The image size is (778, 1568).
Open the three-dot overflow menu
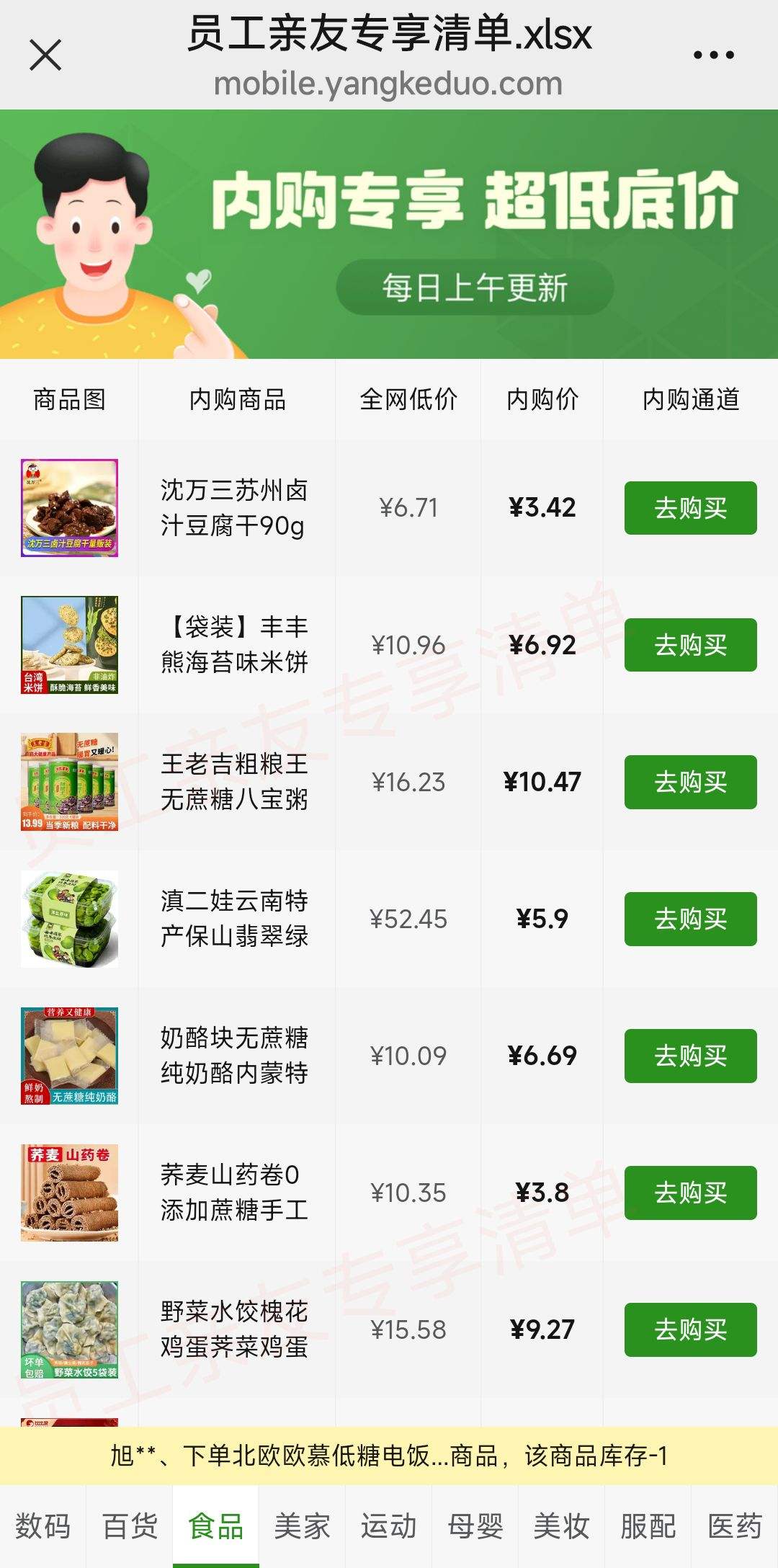coord(713,55)
